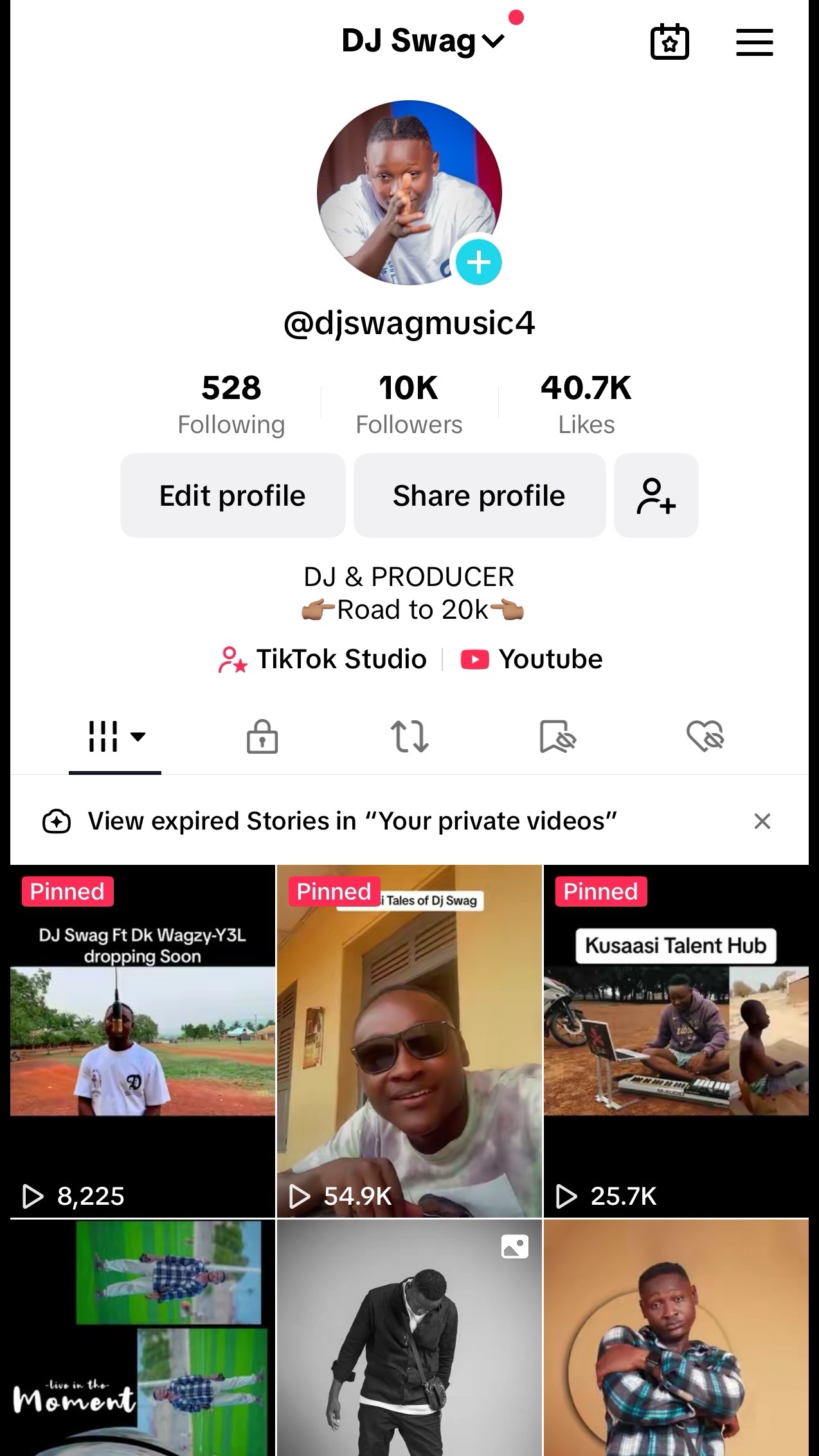Open pinned video DJ Swag Ft Dk Wagzy-Y3L
This screenshot has width=819, height=1456.
click(x=142, y=1041)
